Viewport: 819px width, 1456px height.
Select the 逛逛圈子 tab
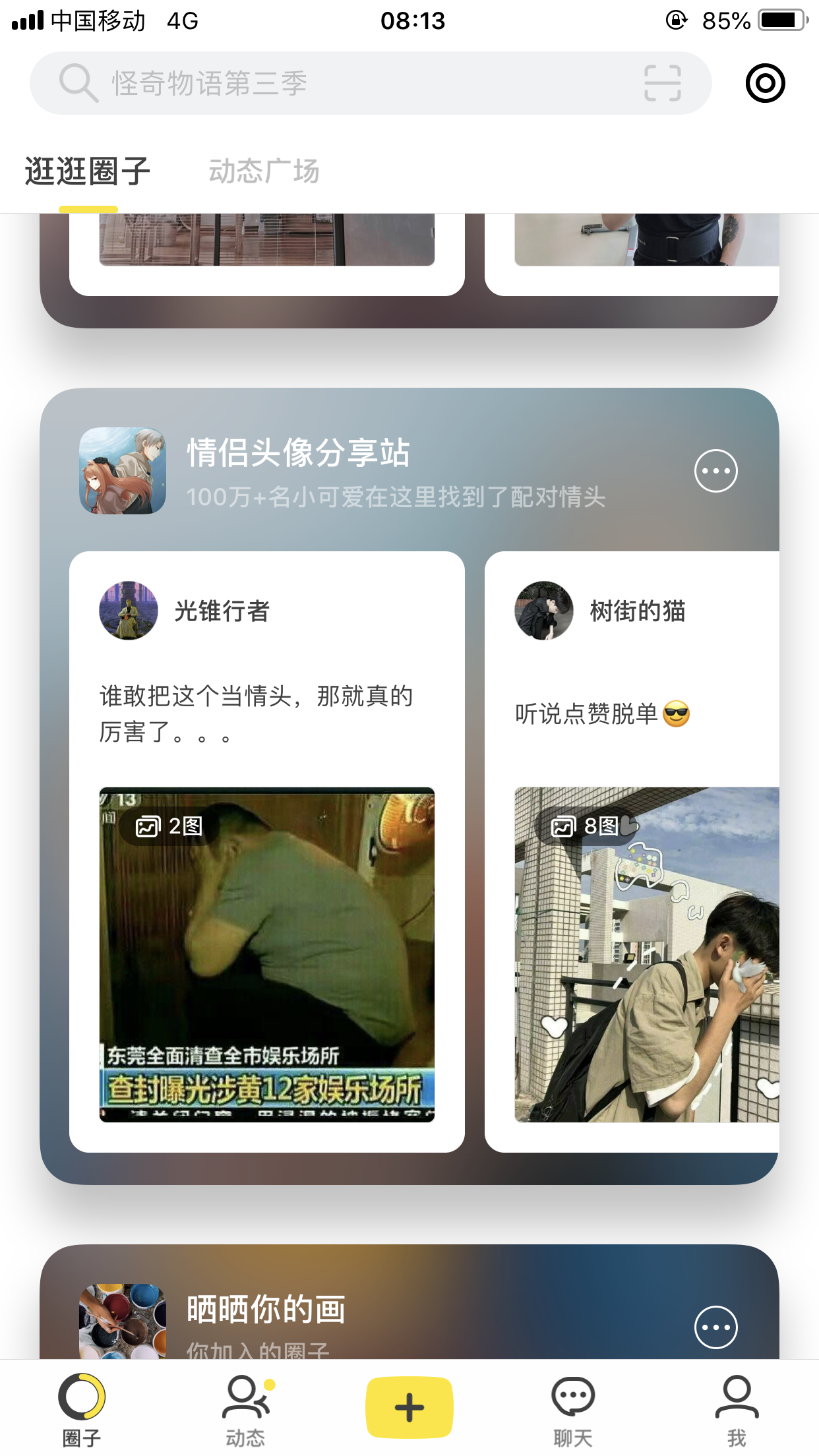(88, 171)
